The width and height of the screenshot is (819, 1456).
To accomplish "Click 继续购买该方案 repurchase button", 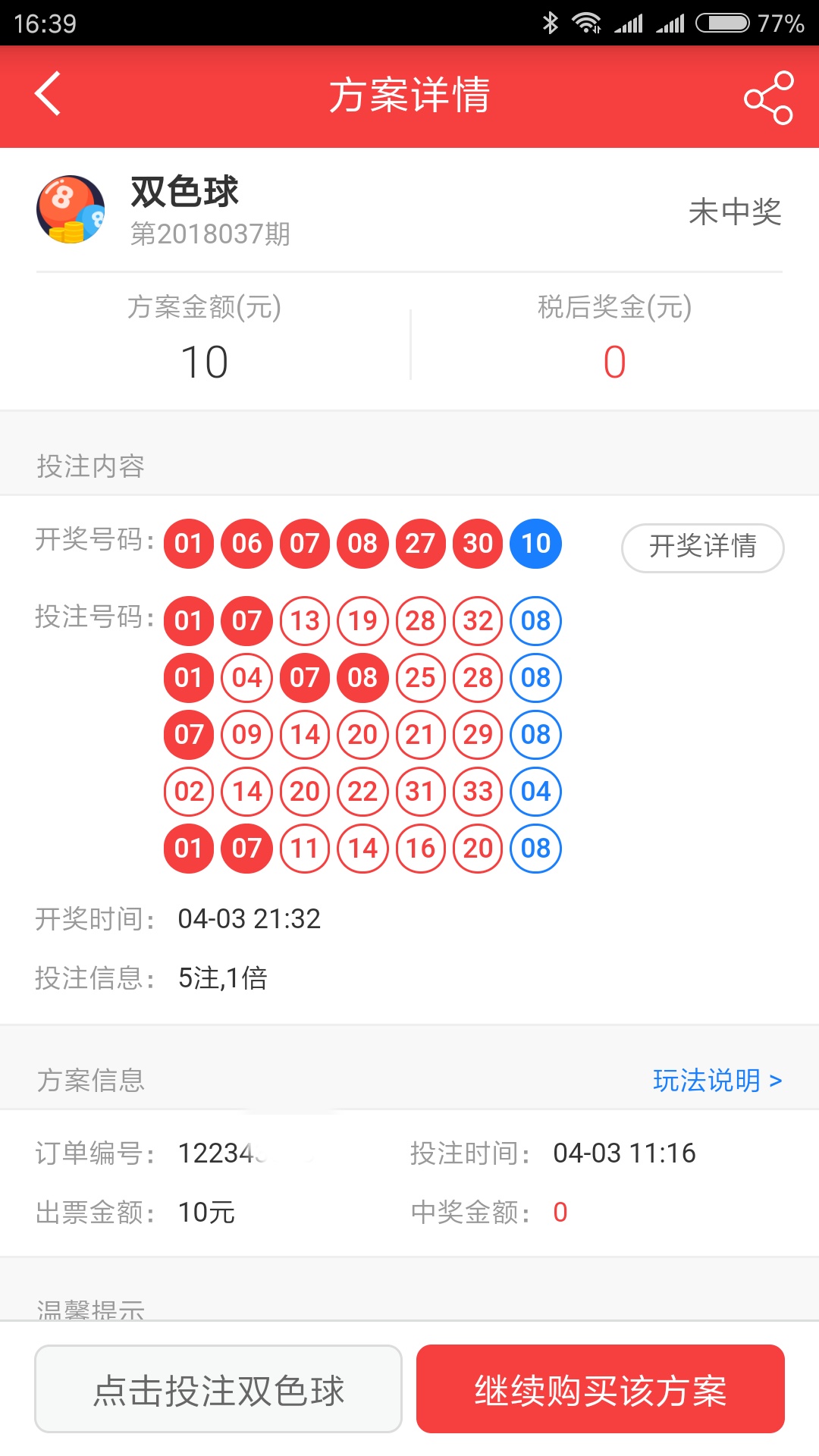I will (601, 1389).
